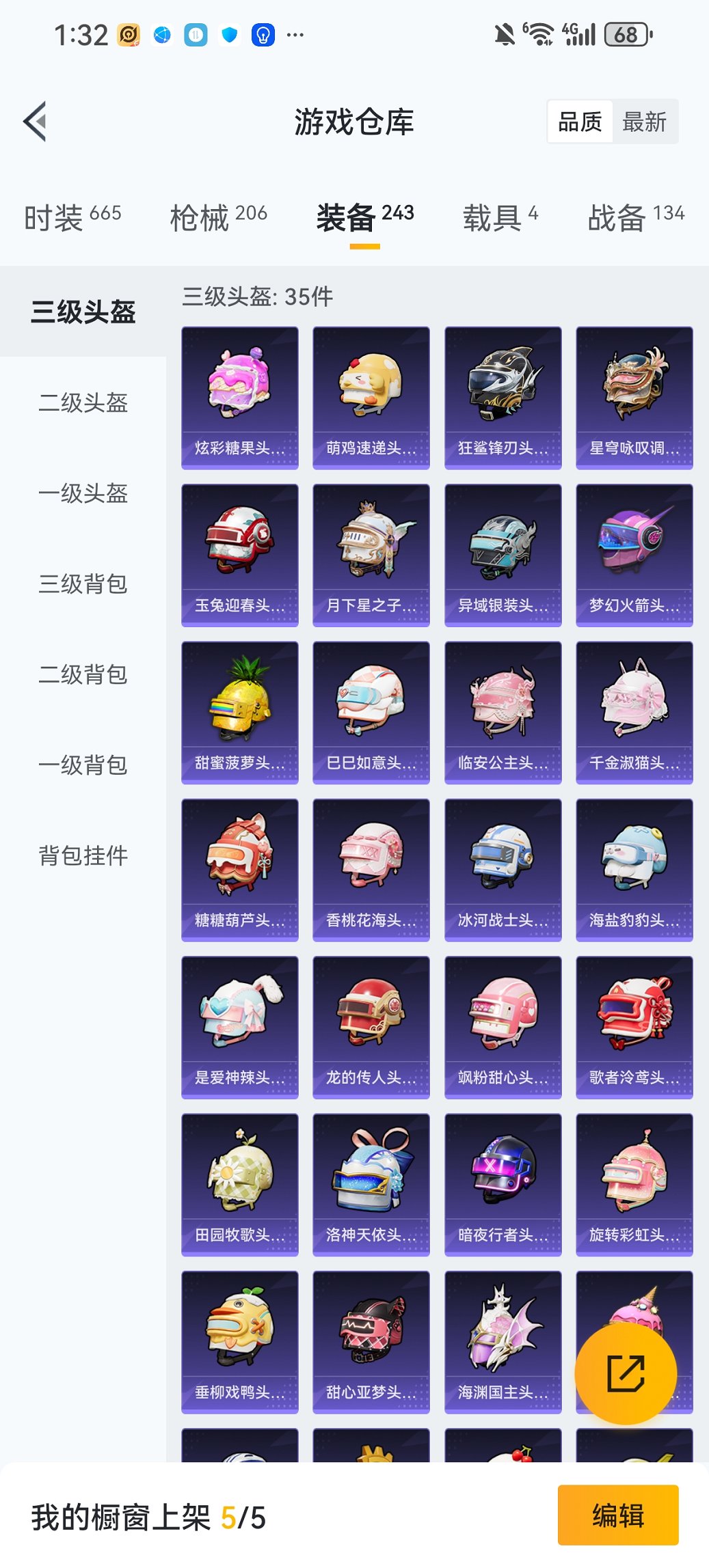Select the 狂鲨锋刃头盔 item
This screenshot has height=1568, width=709.
[x=502, y=396]
